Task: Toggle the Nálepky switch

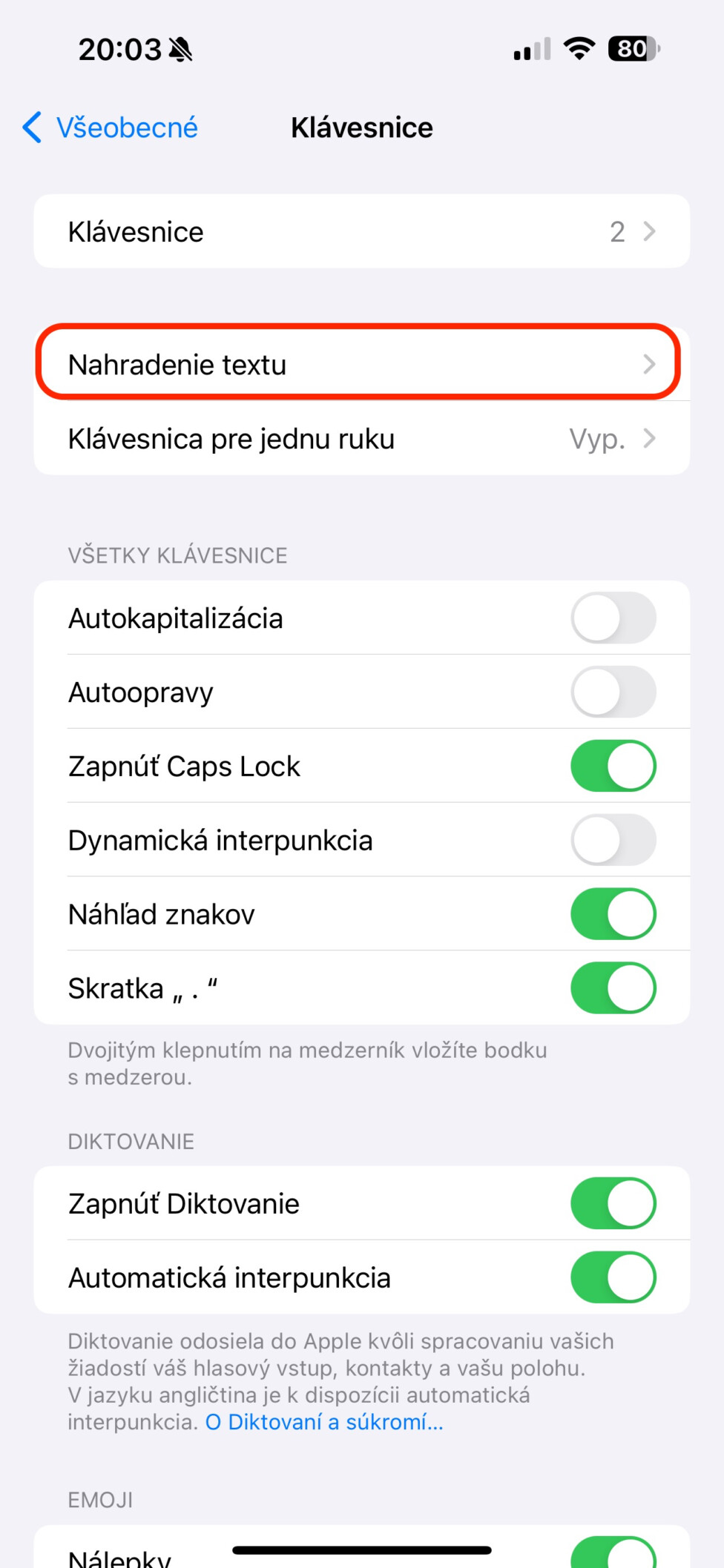Action: (x=613, y=1552)
